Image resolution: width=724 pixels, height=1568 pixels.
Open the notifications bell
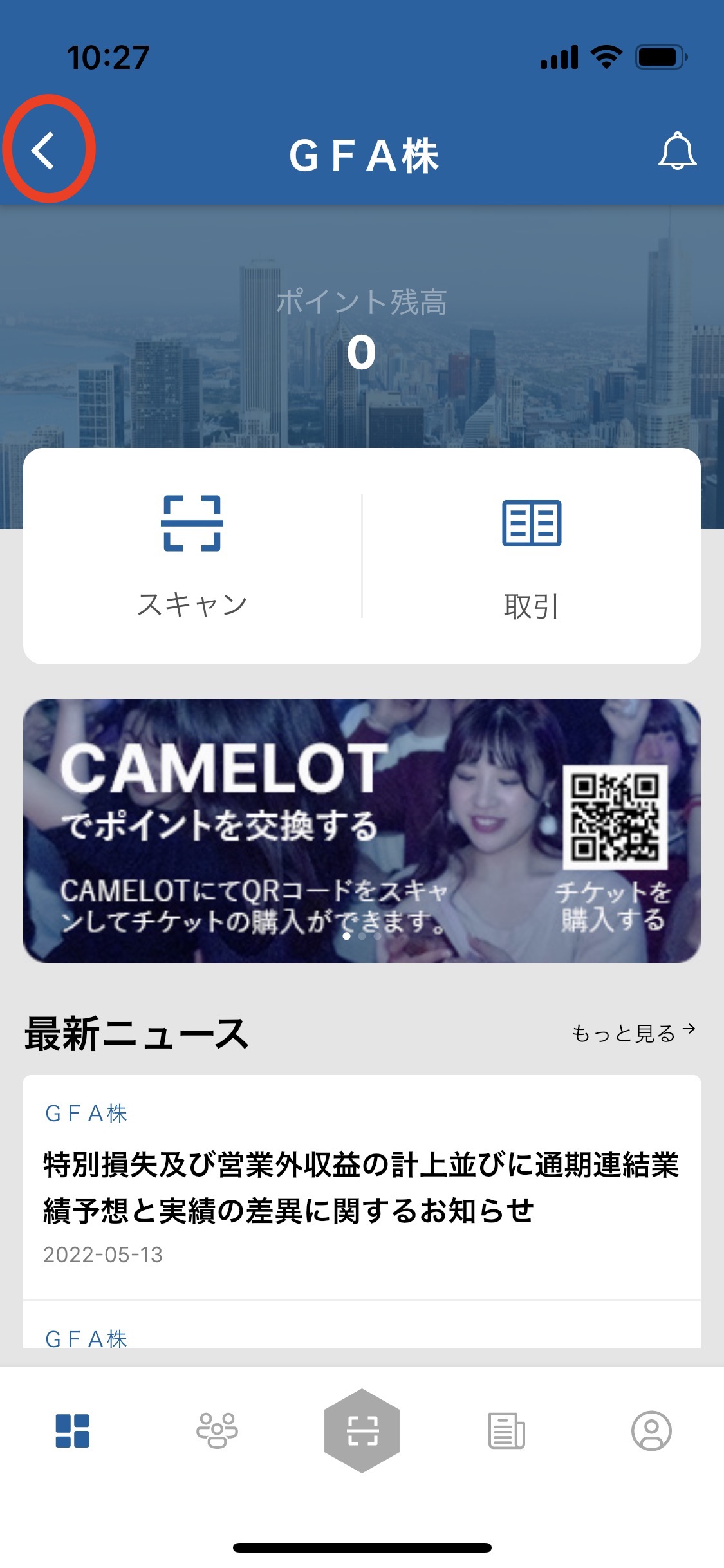pos(677,151)
